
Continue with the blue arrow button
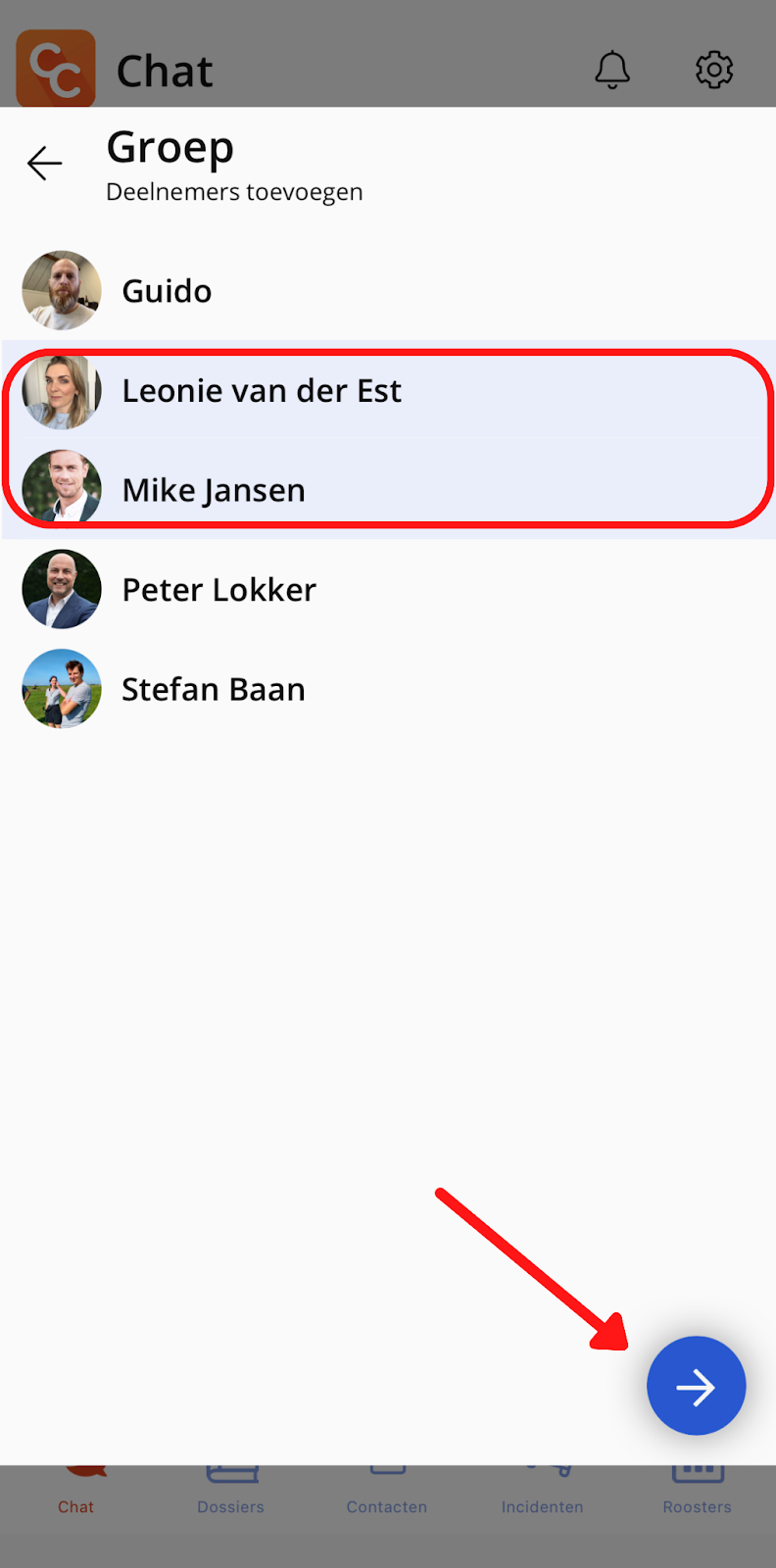(x=697, y=1386)
